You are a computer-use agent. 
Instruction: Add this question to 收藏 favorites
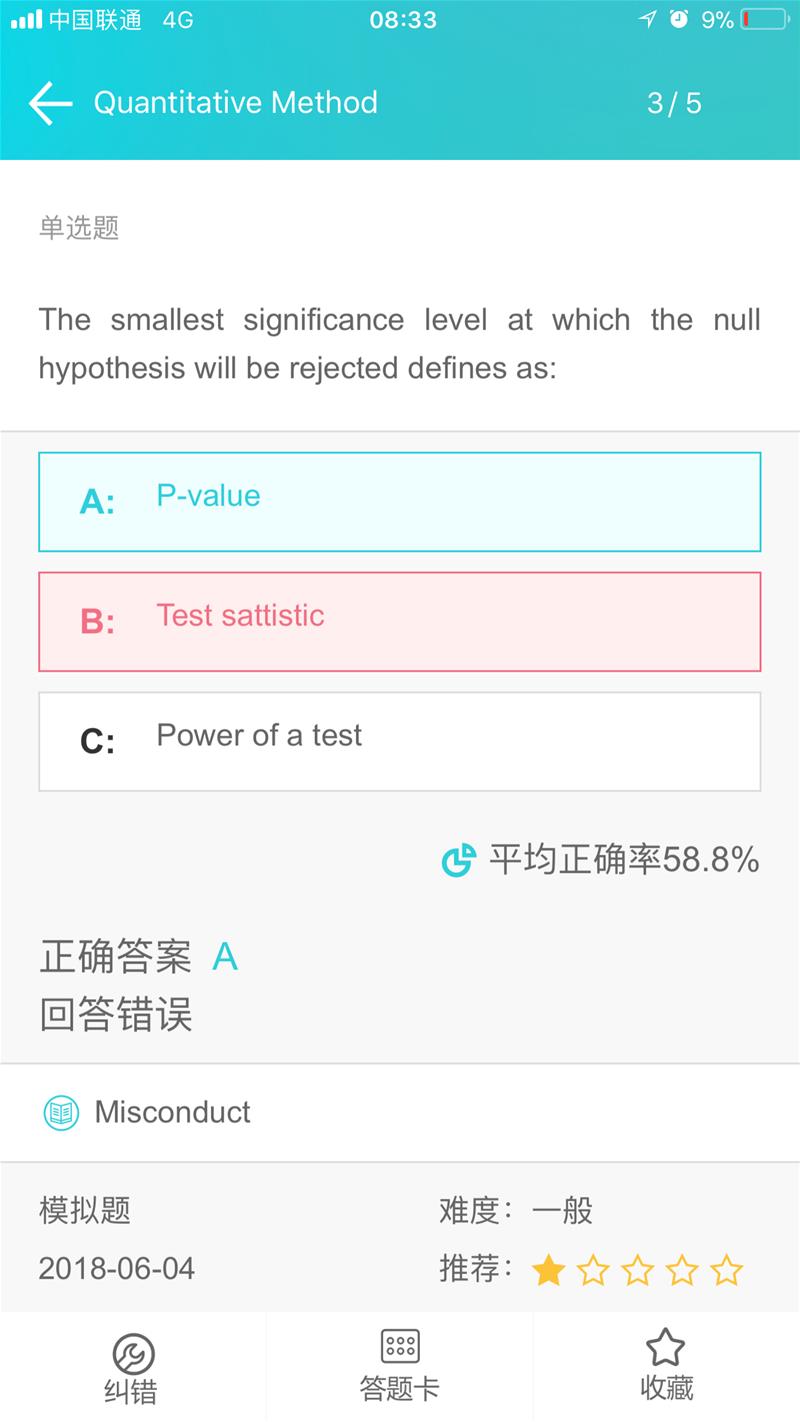point(666,1367)
